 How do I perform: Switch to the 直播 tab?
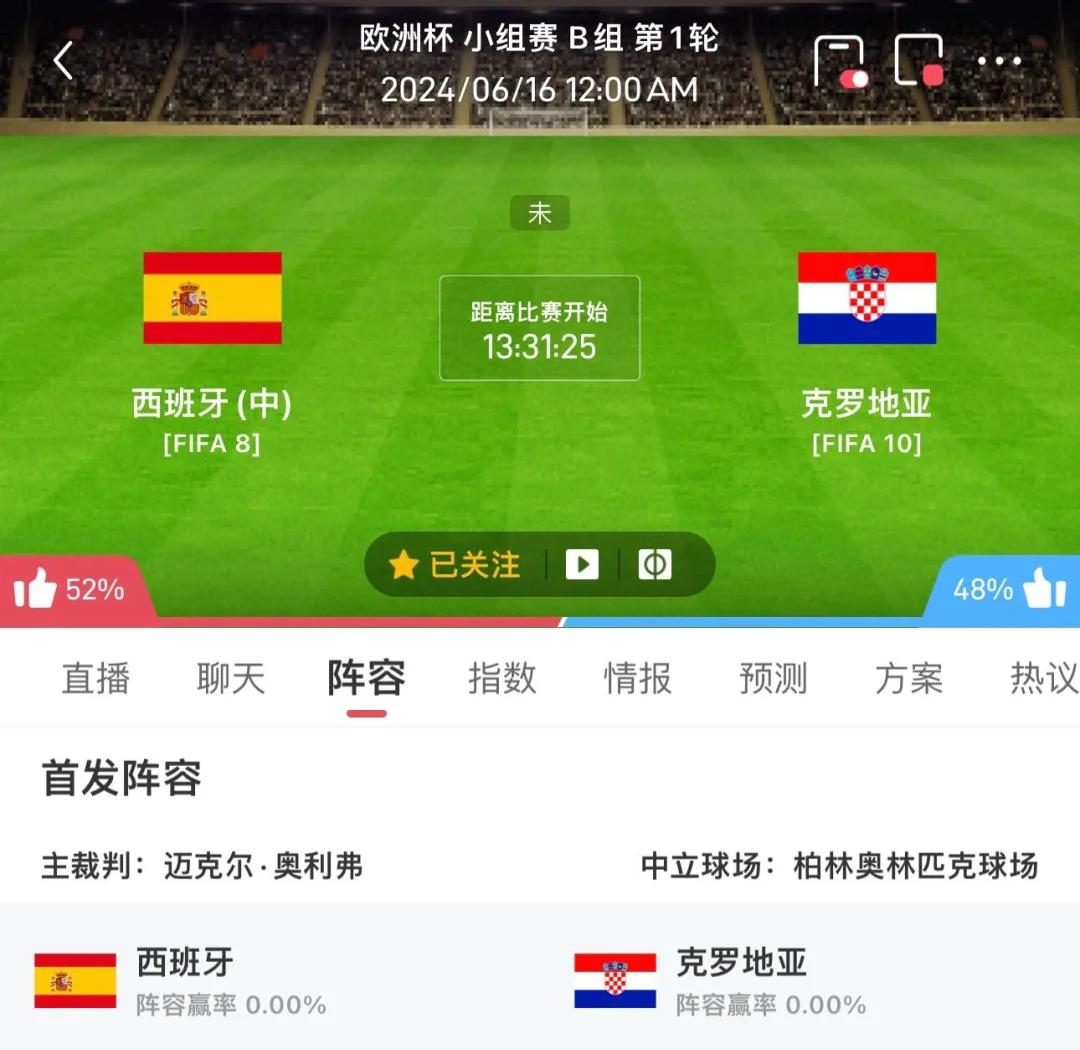[96, 679]
